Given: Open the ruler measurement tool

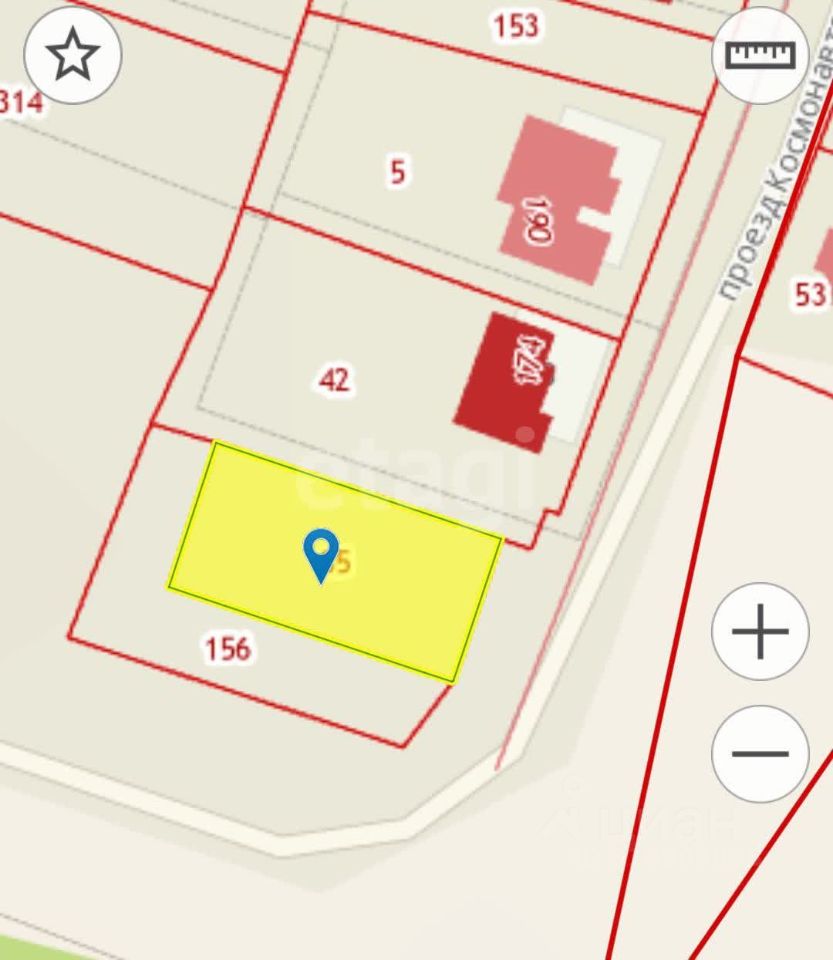Looking at the screenshot, I should pos(760,54).
